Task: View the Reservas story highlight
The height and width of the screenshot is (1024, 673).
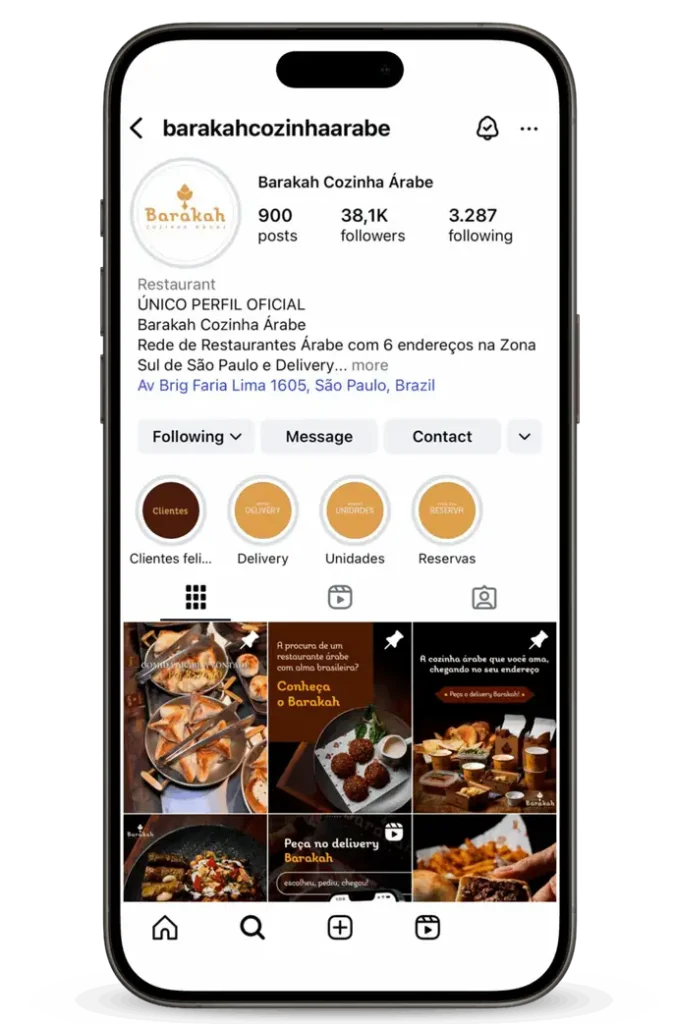Action: click(x=447, y=509)
